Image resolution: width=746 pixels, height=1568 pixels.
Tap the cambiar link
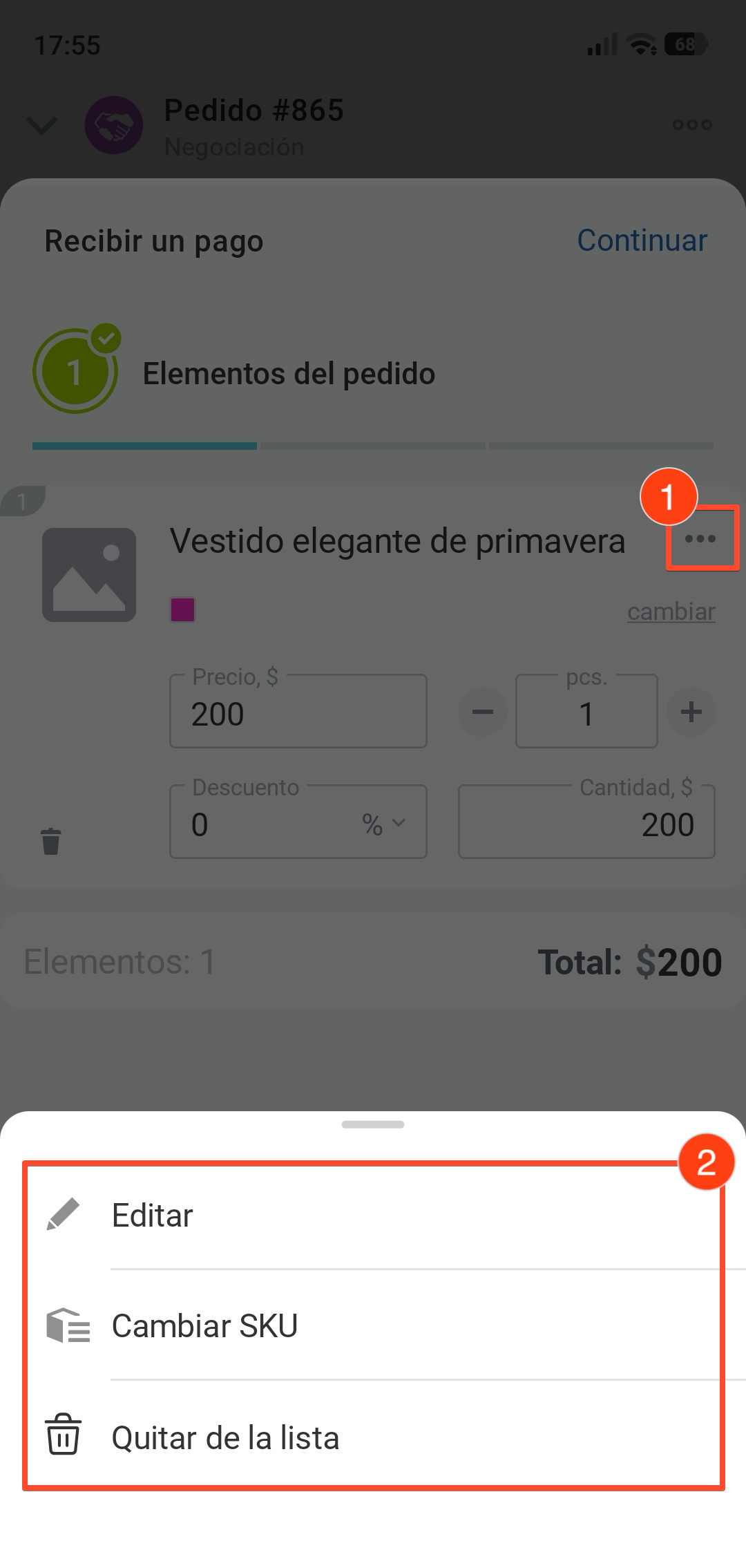(671, 612)
